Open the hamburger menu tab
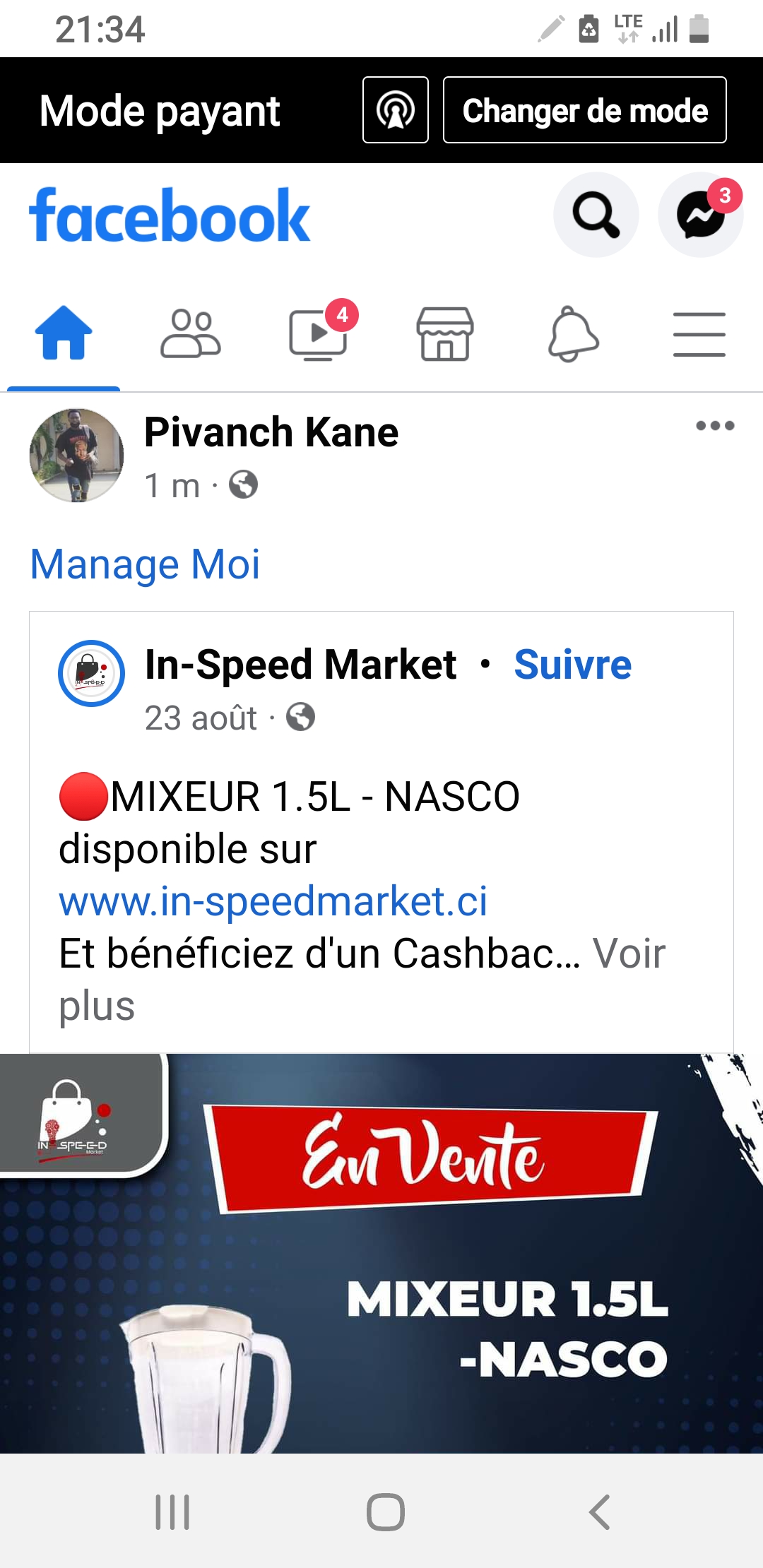The width and height of the screenshot is (763, 1568). tap(699, 333)
